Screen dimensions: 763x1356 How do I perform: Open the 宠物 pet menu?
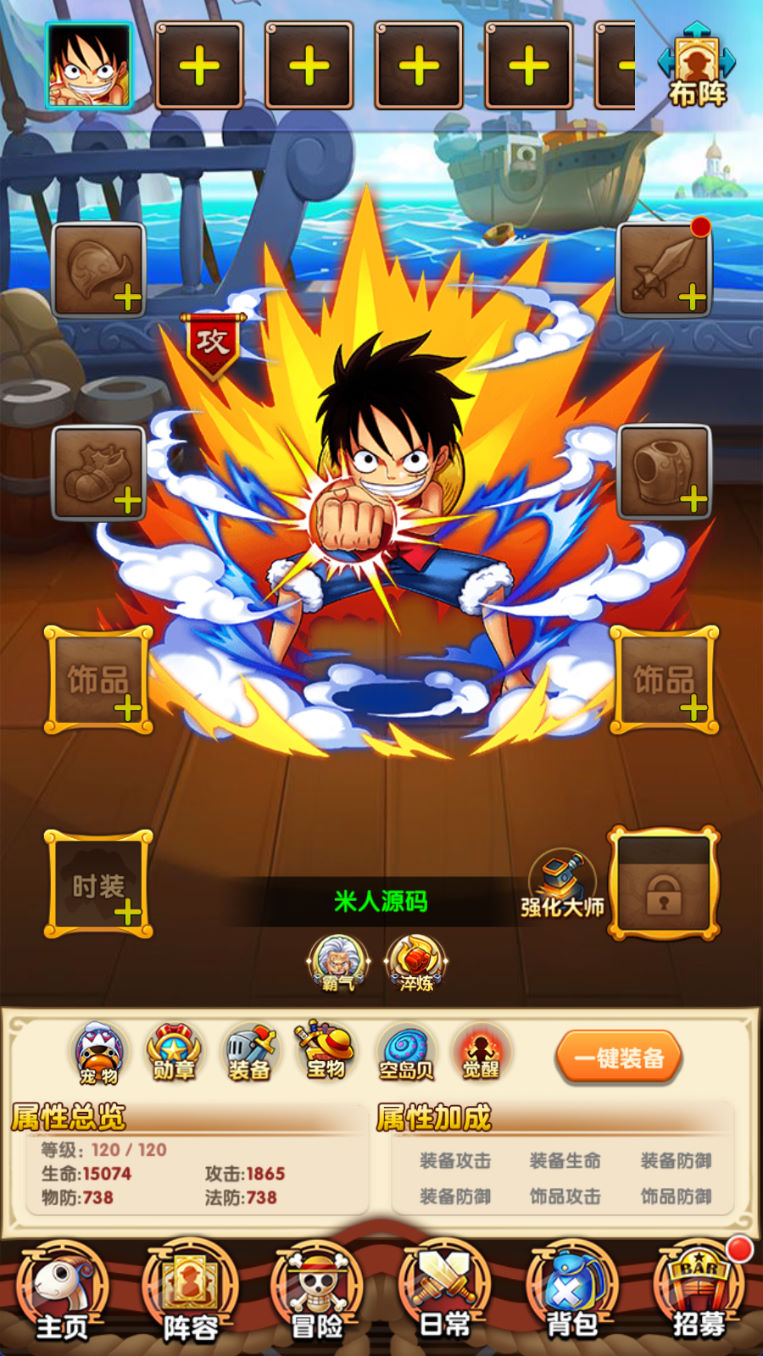tap(100, 1053)
